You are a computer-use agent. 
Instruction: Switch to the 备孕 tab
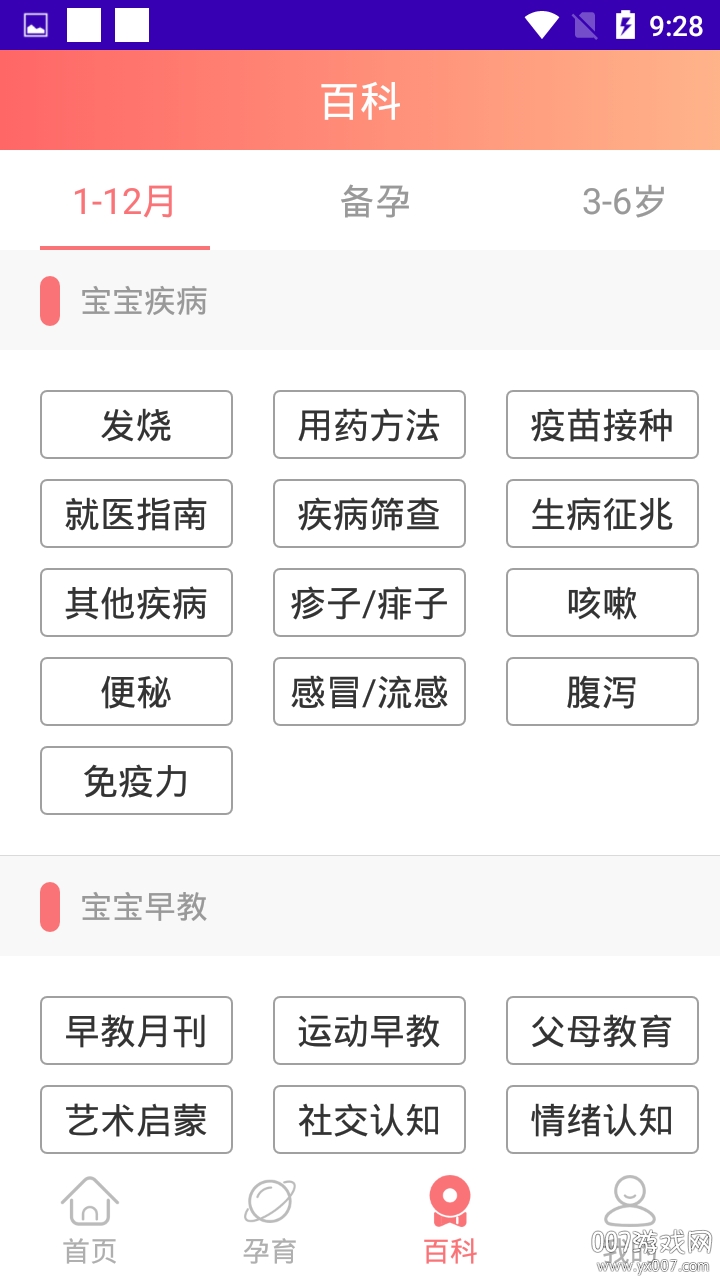point(375,201)
